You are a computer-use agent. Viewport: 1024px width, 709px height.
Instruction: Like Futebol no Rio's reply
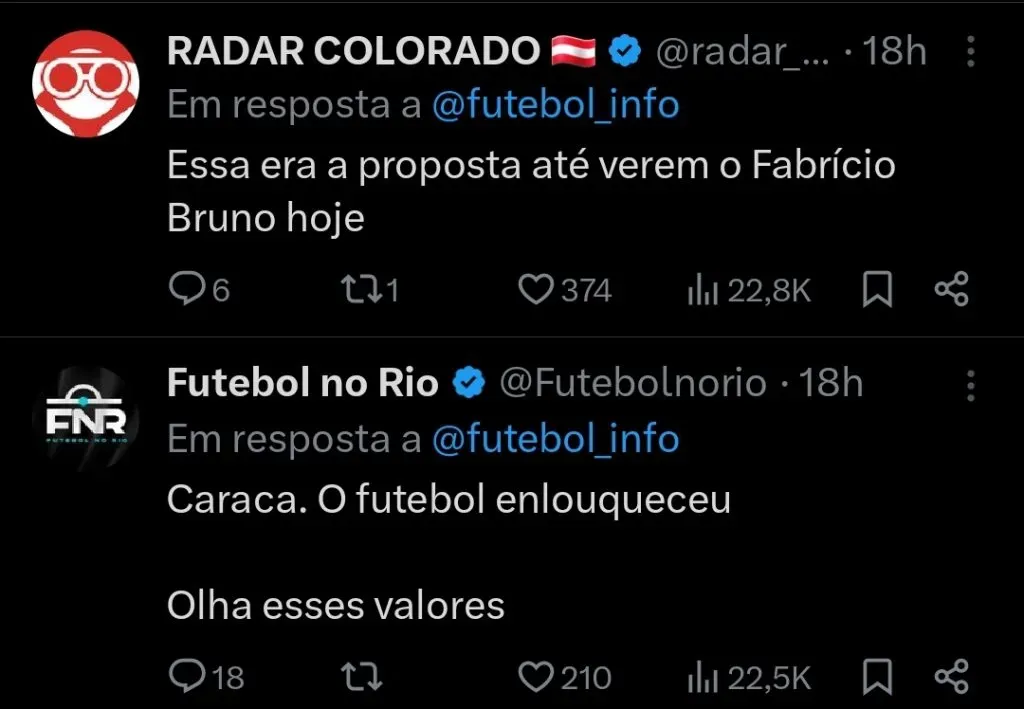pyautogui.click(x=537, y=677)
